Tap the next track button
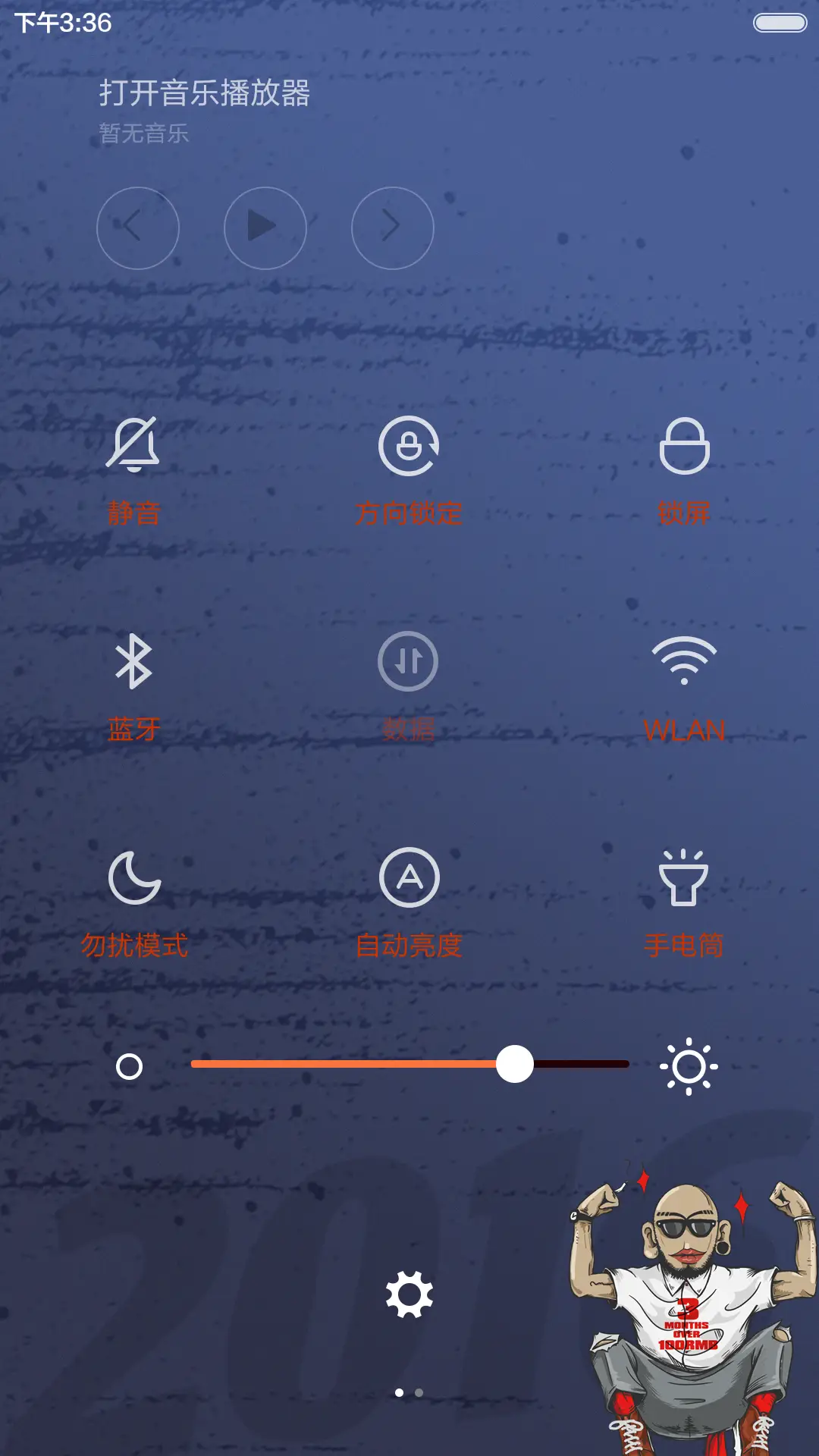Image resolution: width=819 pixels, height=1456 pixels. point(391,227)
